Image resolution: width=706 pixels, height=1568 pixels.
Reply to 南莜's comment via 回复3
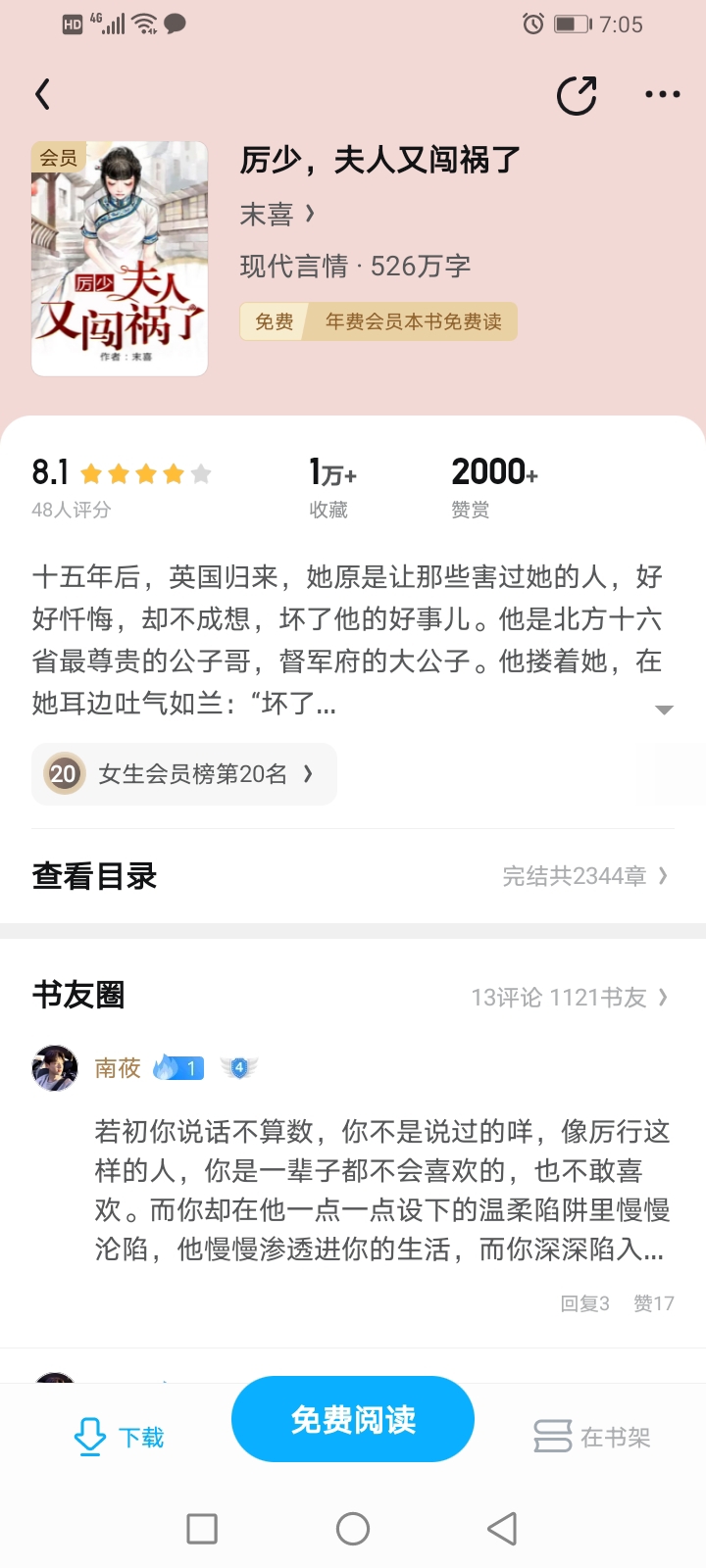click(x=585, y=1303)
